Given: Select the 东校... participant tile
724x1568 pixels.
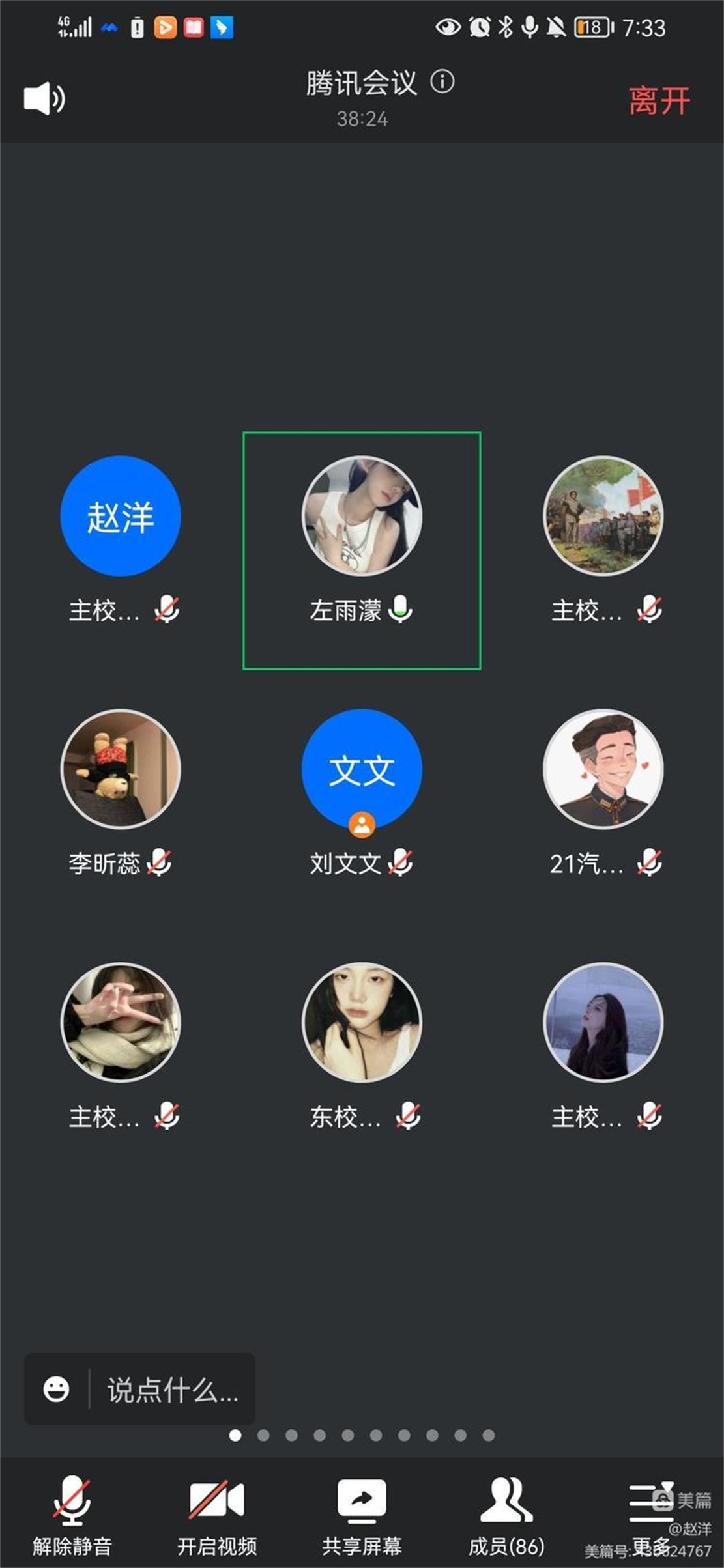Looking at the screenshot, I should [x=362, y=1023].
